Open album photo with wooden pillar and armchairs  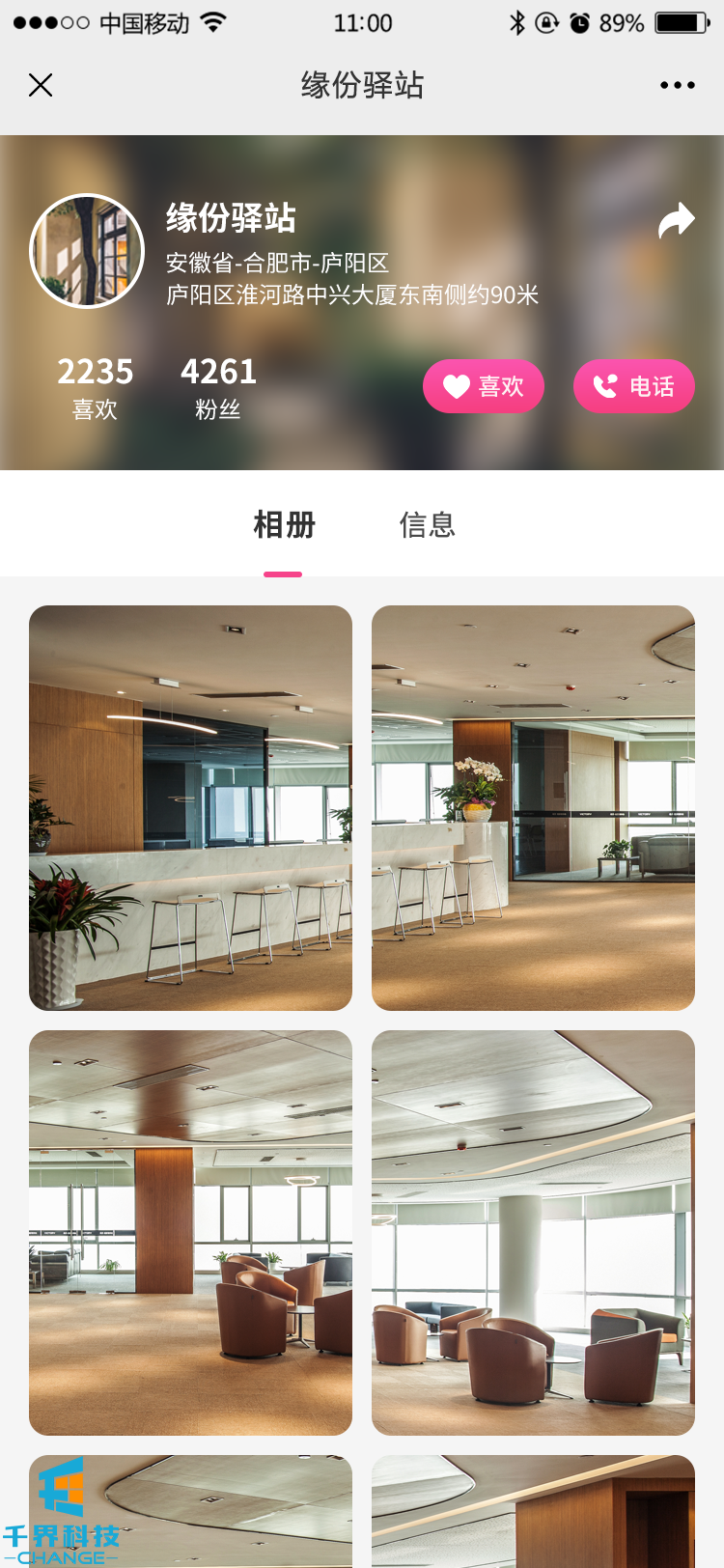pos(190,1232)
